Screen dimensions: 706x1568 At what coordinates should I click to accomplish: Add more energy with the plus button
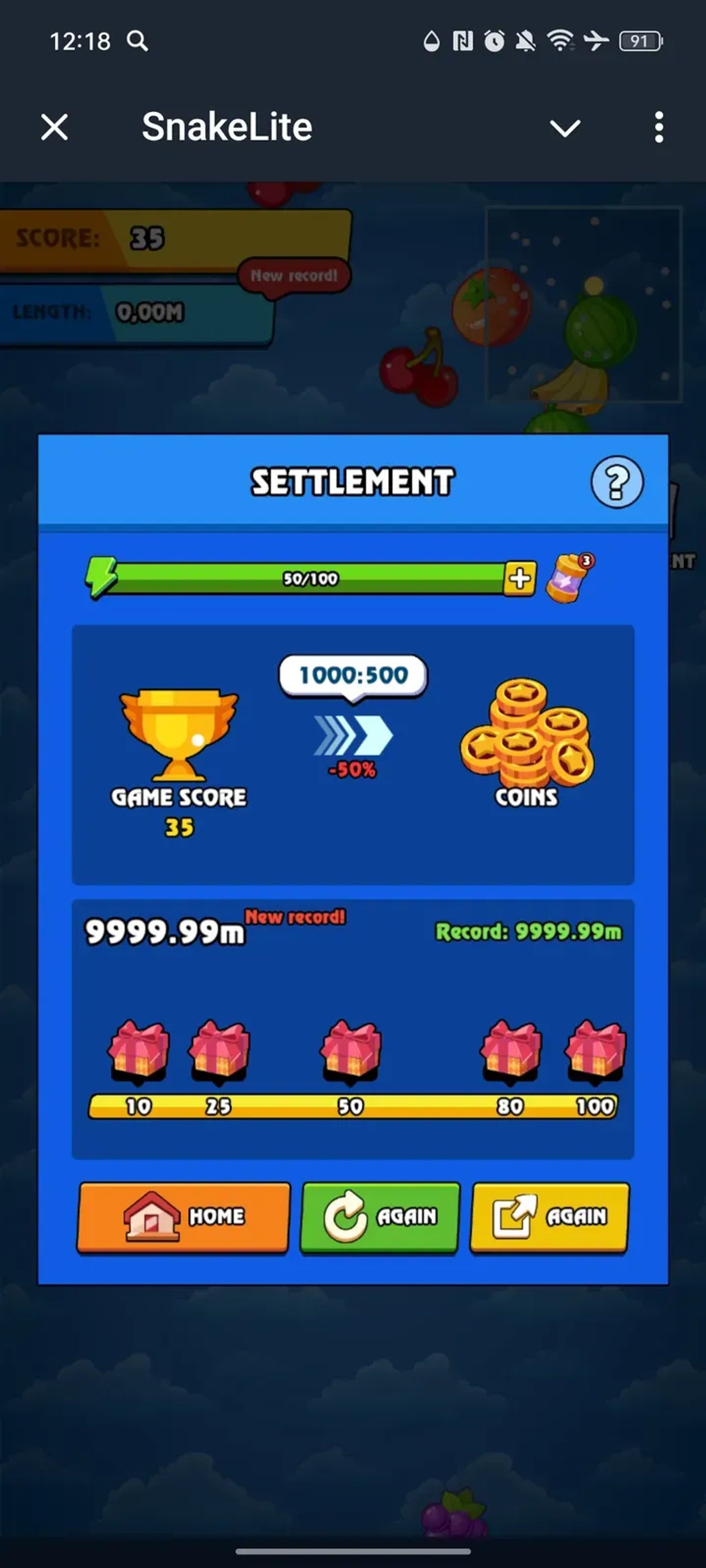pos(520,578)
